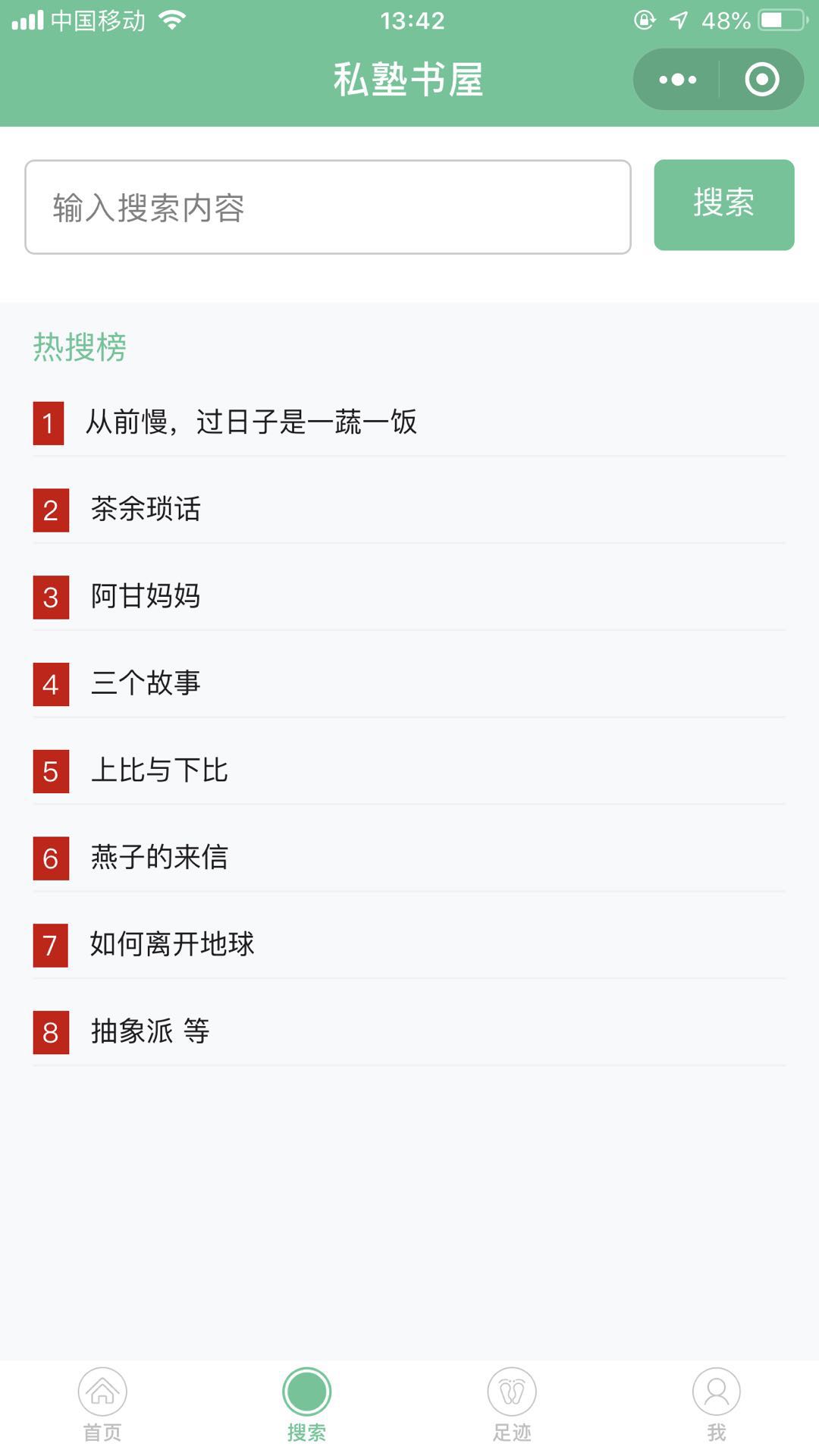The image size is (819, 1456).
Task: Select 燕子的来信 from the hot searches
Action: (x=409, y=858)
